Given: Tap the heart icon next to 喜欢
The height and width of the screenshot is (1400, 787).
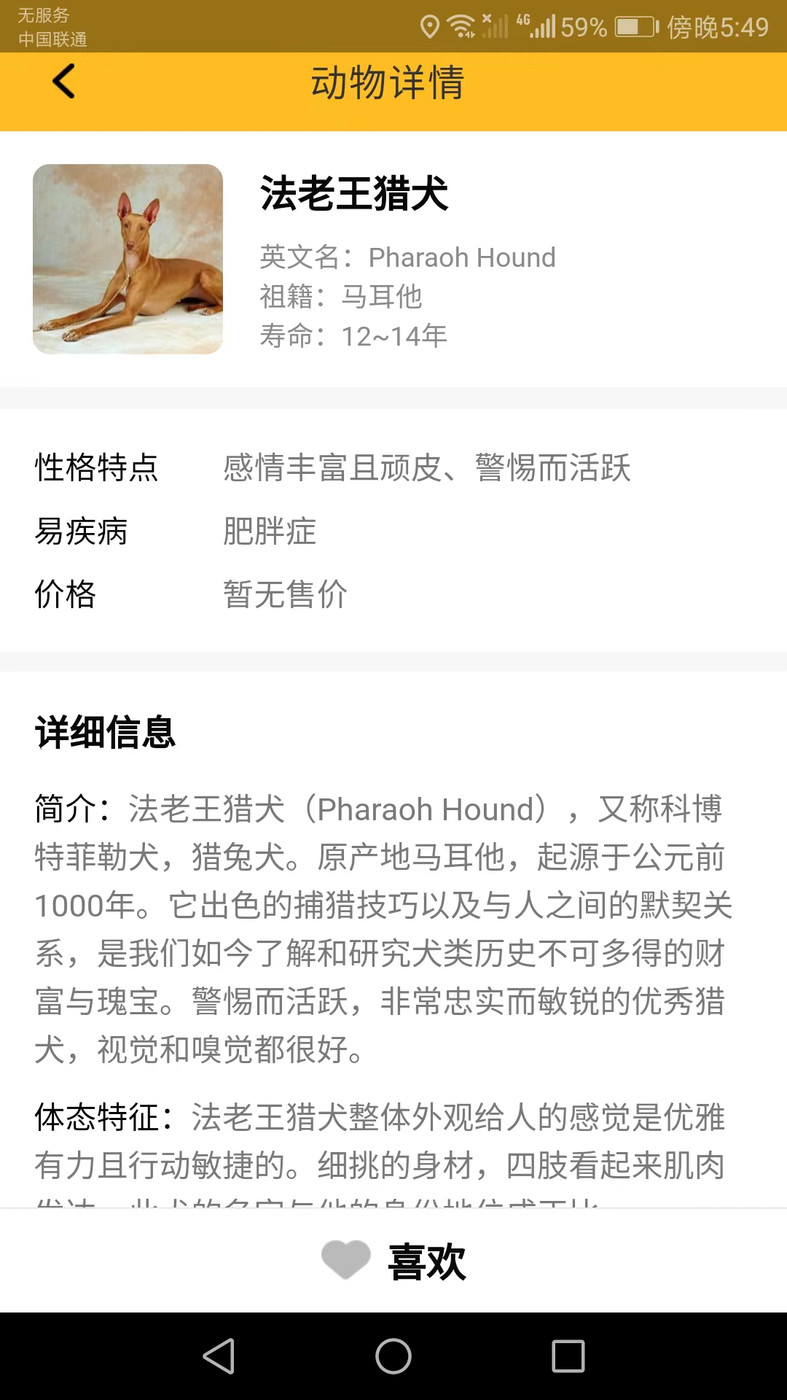Looking at the screenshot, I should [x=347, y=1260].
